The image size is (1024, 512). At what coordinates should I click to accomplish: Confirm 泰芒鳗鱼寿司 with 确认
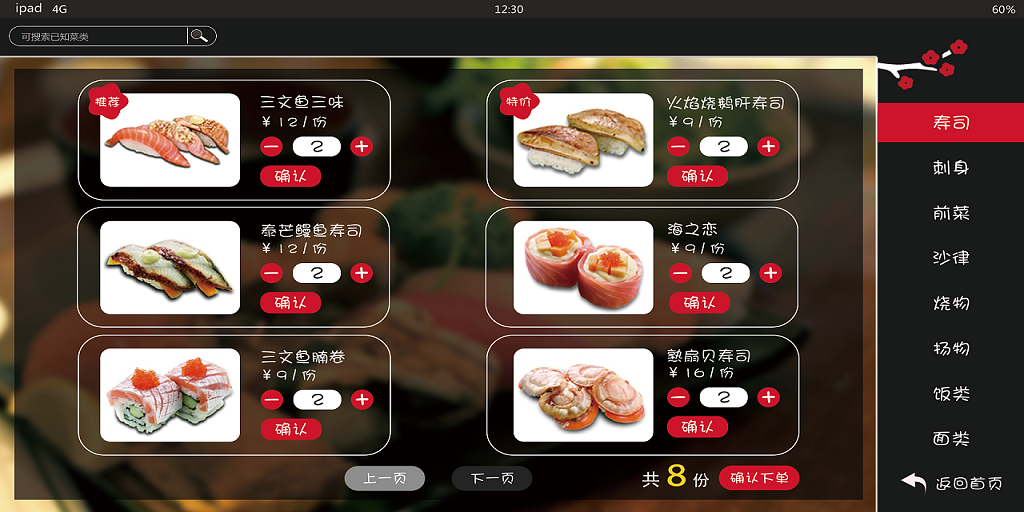pyautogui.click(x=290, y=302)
